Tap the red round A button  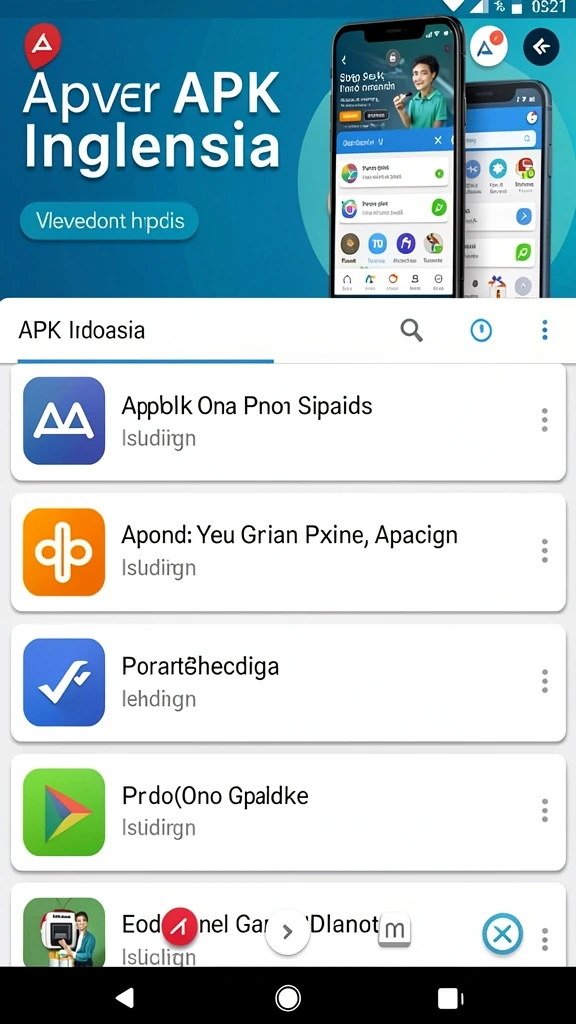[180, 927]
